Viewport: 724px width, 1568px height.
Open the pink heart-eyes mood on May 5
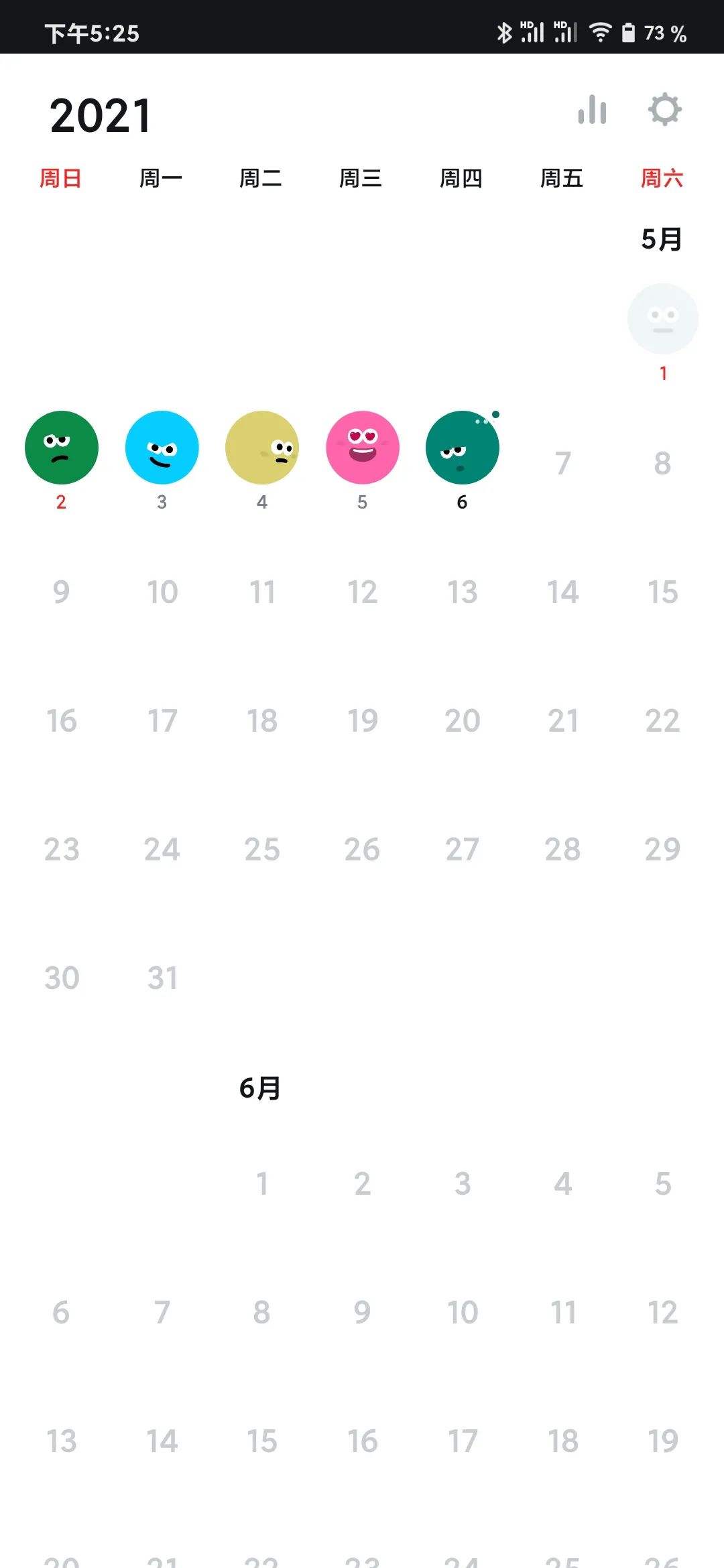(x=362, y=448)
